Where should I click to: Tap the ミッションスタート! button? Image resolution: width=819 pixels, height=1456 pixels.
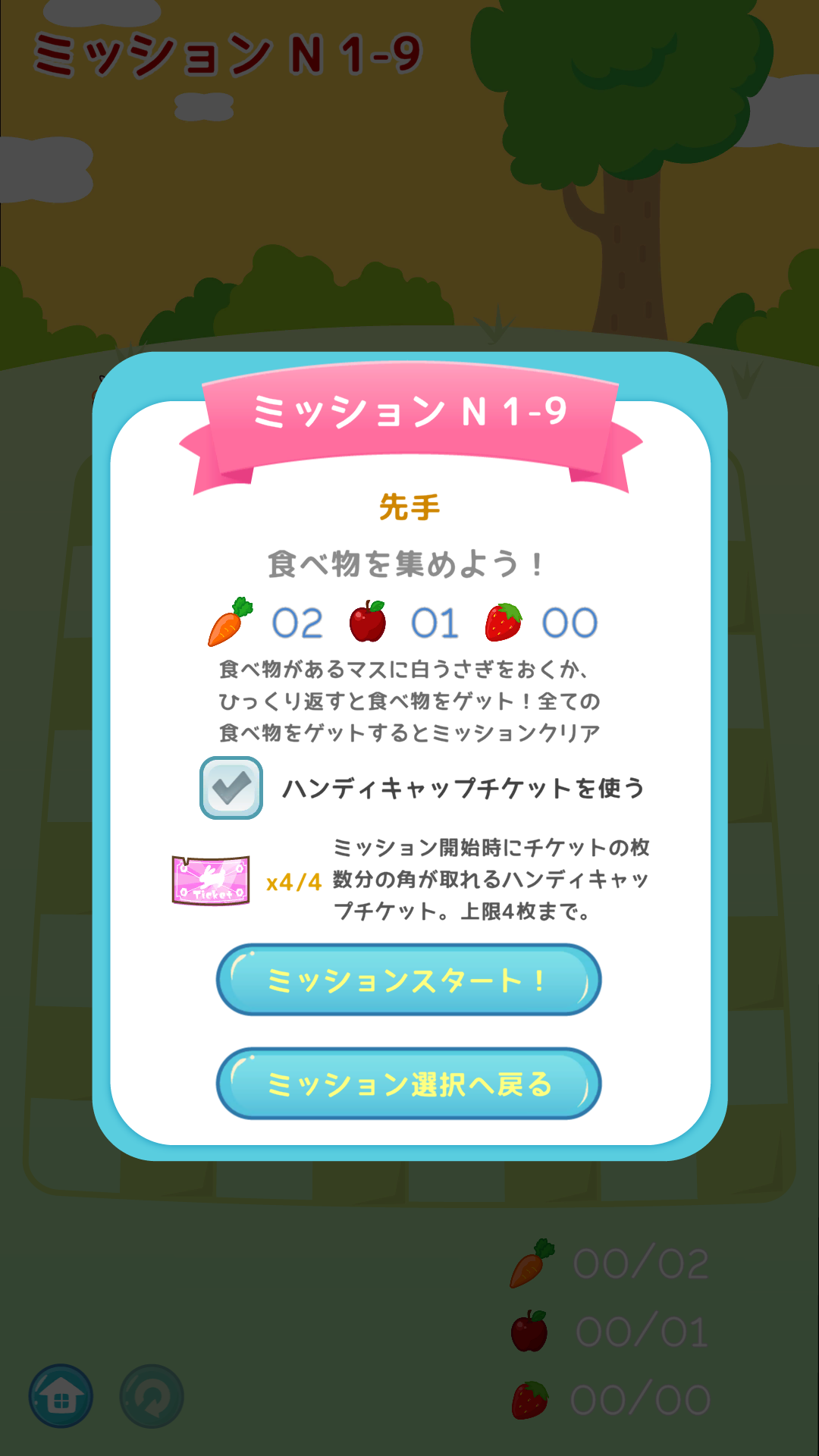coord(409,980)
